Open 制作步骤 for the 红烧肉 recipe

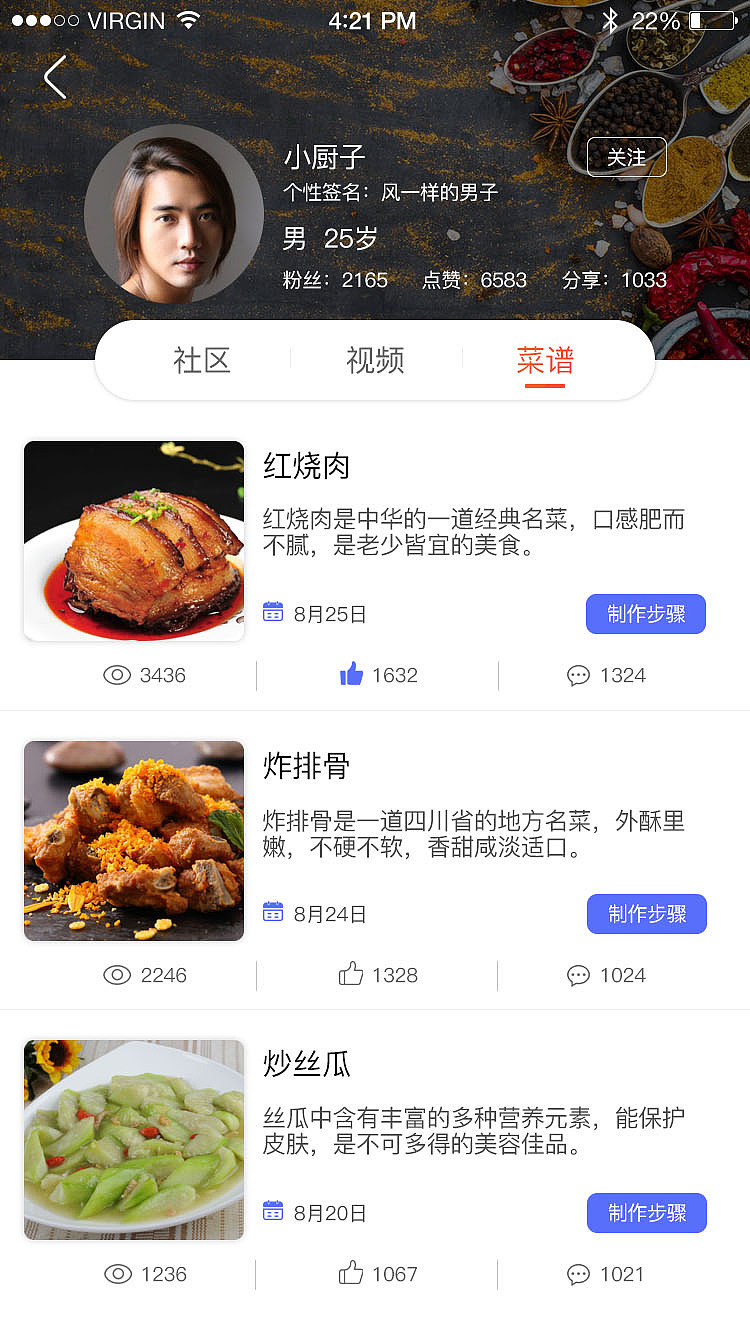pos(645,614)
